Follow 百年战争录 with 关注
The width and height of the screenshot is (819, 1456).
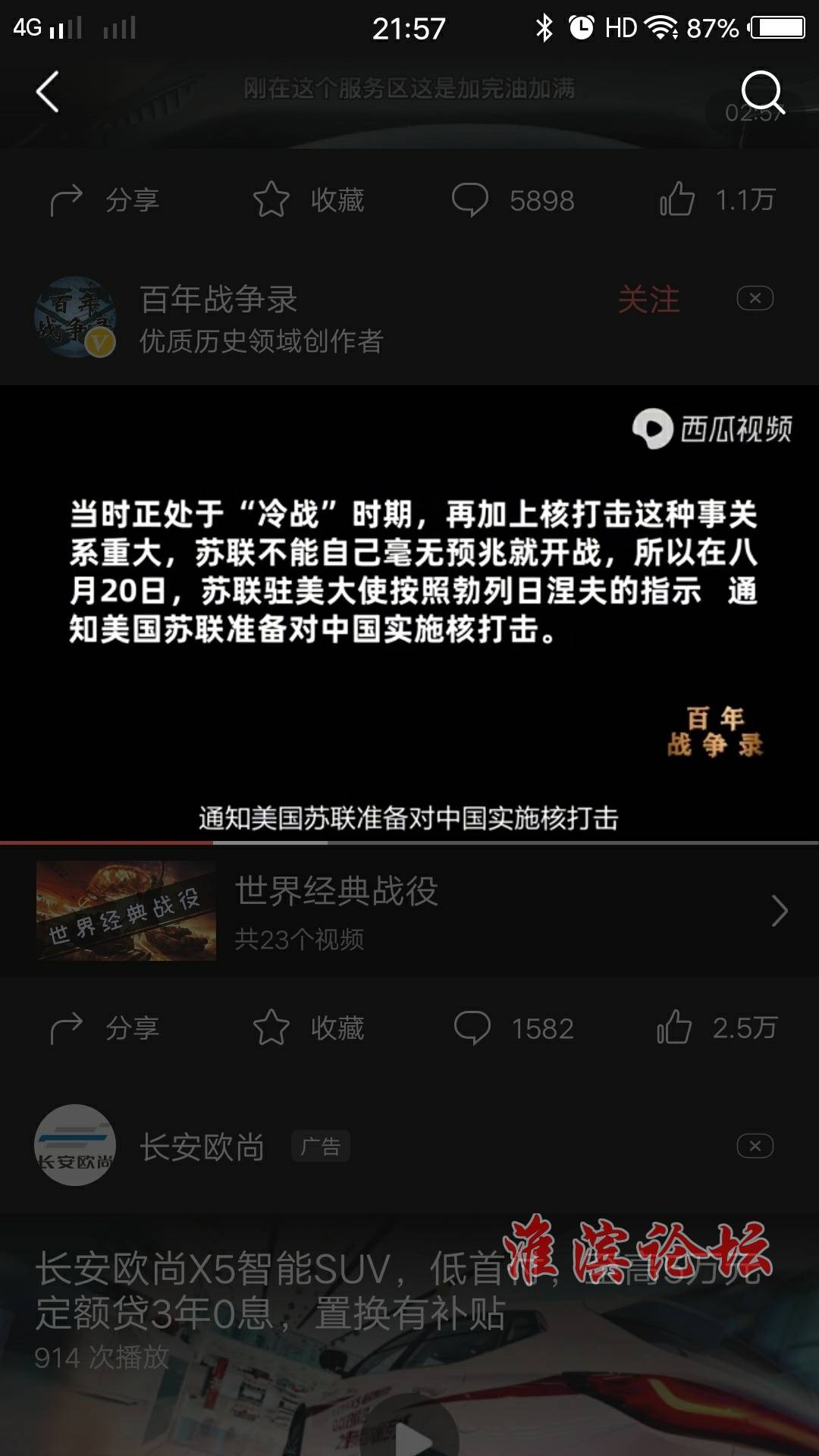[x=648, y=300]
